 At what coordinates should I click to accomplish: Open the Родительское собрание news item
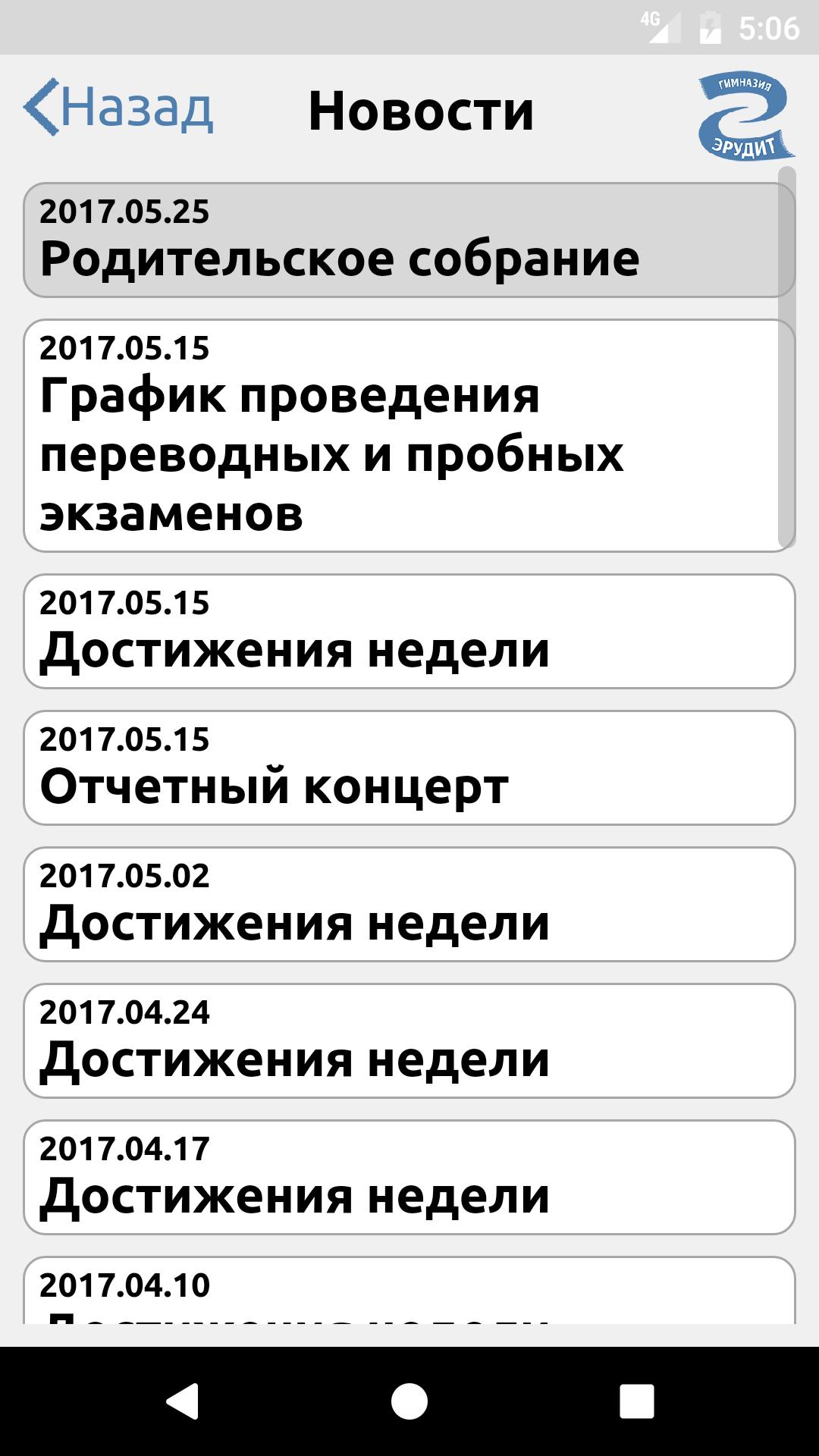click(408, 240)
